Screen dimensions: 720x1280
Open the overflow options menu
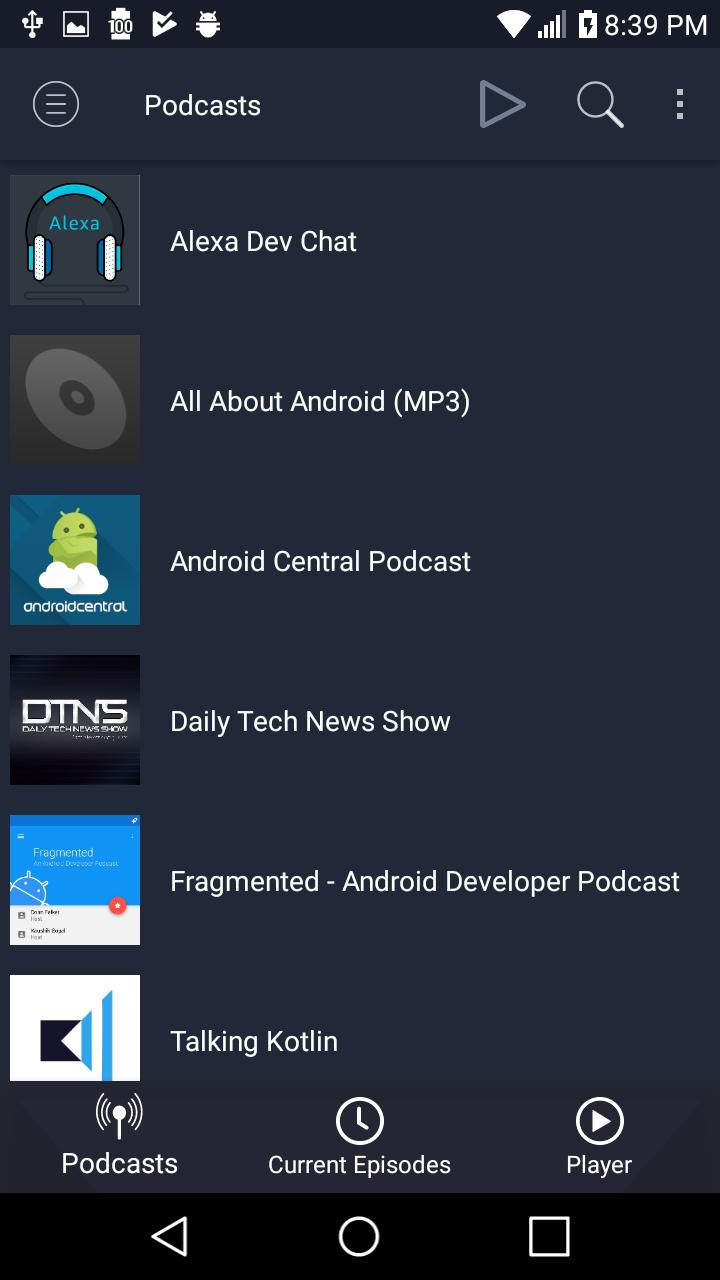(x=680, y=104)
